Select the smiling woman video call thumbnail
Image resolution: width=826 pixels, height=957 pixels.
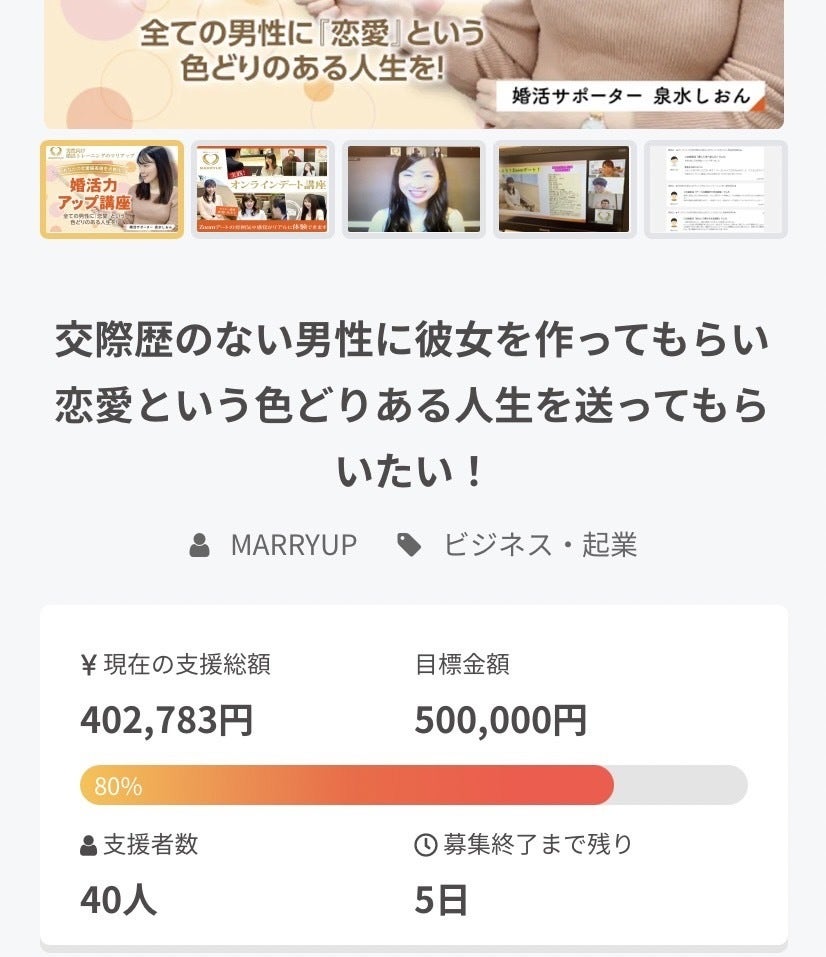coord(414,190)
